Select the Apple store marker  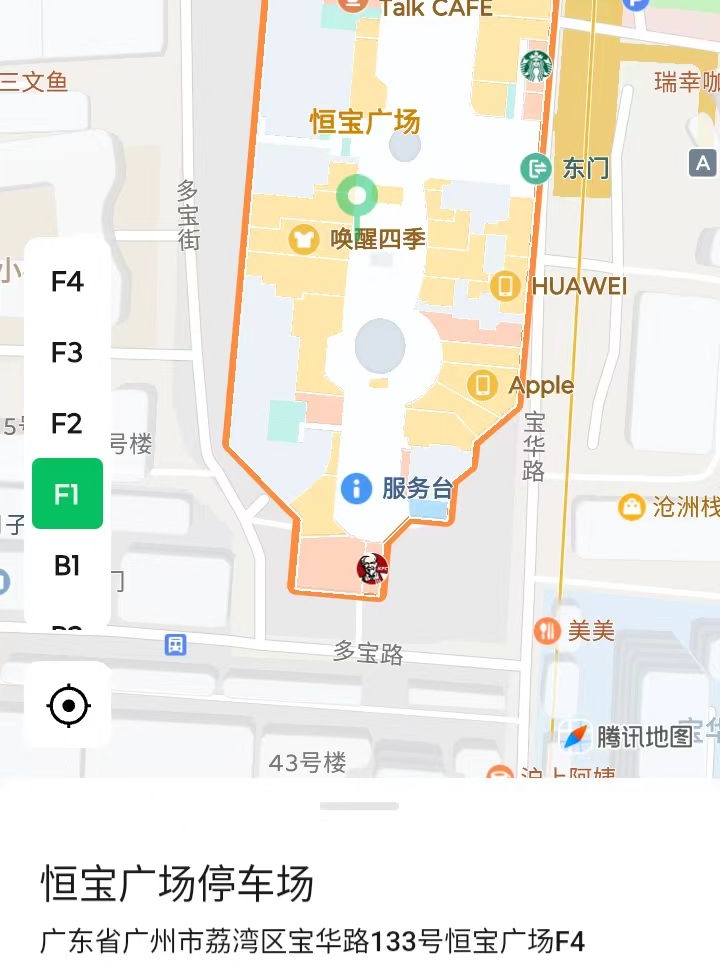point(483,385)
